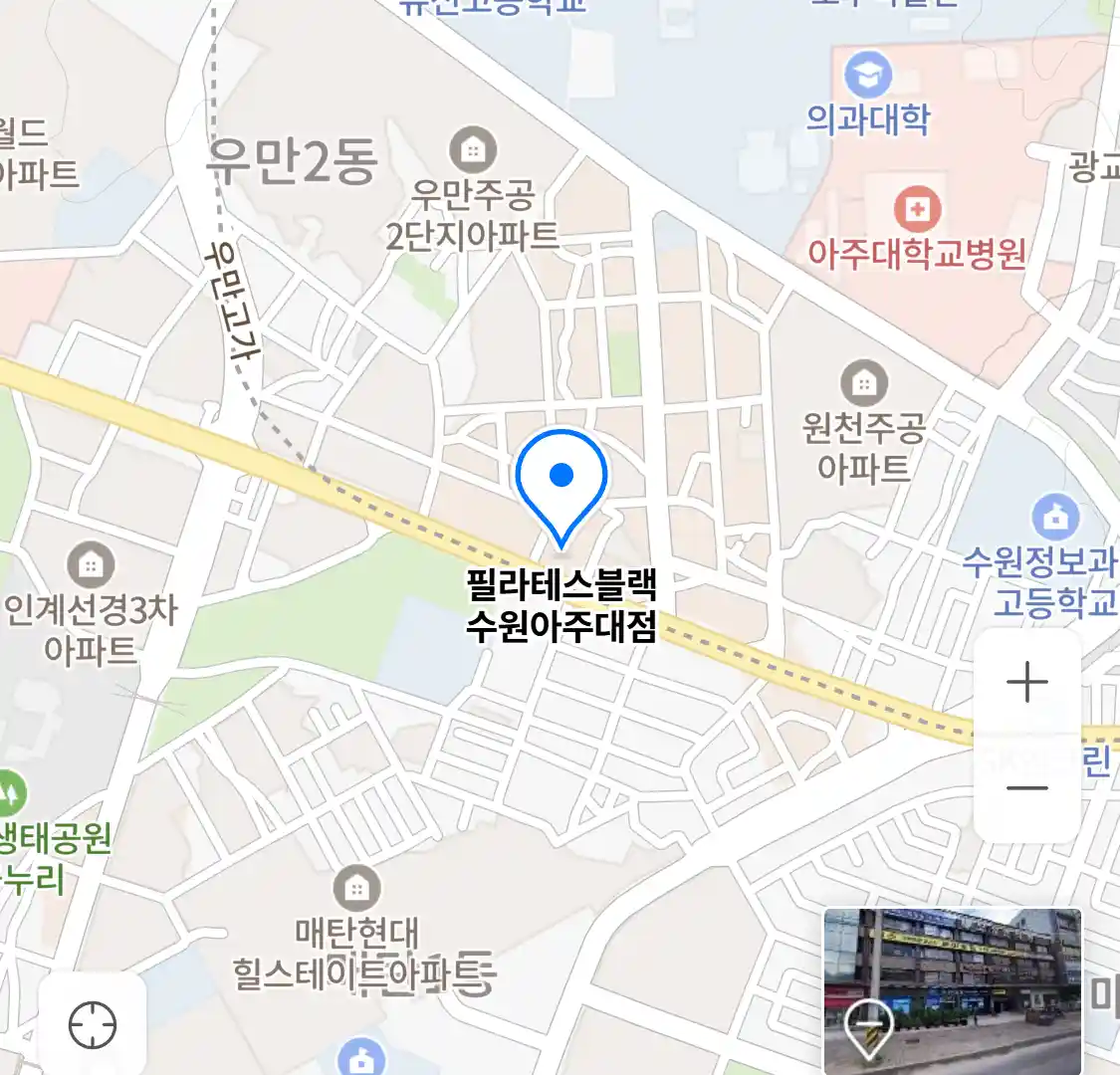1120x1075 pixels.
Task: Select the 수원정보과 고등학교 marker
Action: pyautogui.click(x=1054, y=517)
